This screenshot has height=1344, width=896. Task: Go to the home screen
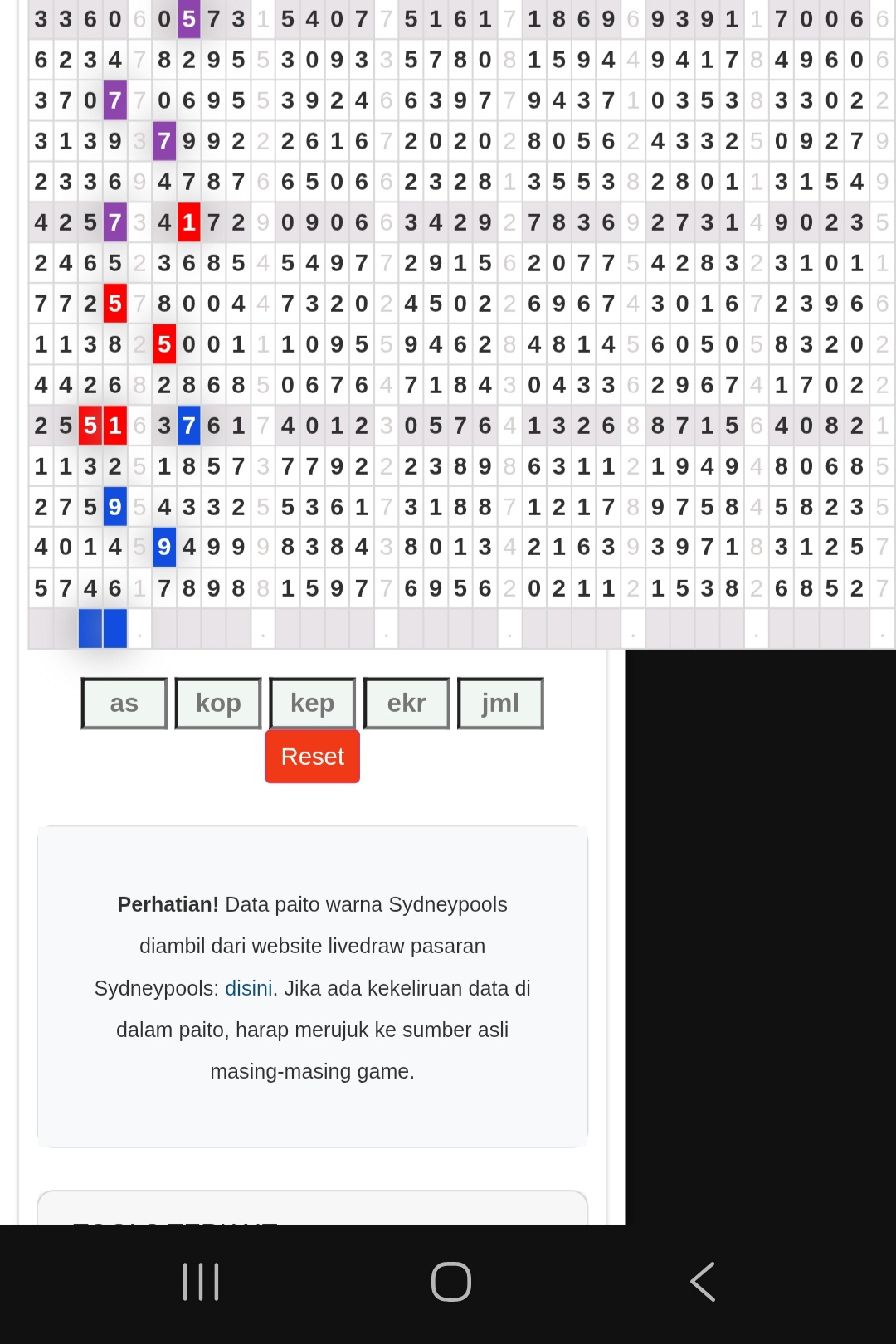coord(451,1282)
